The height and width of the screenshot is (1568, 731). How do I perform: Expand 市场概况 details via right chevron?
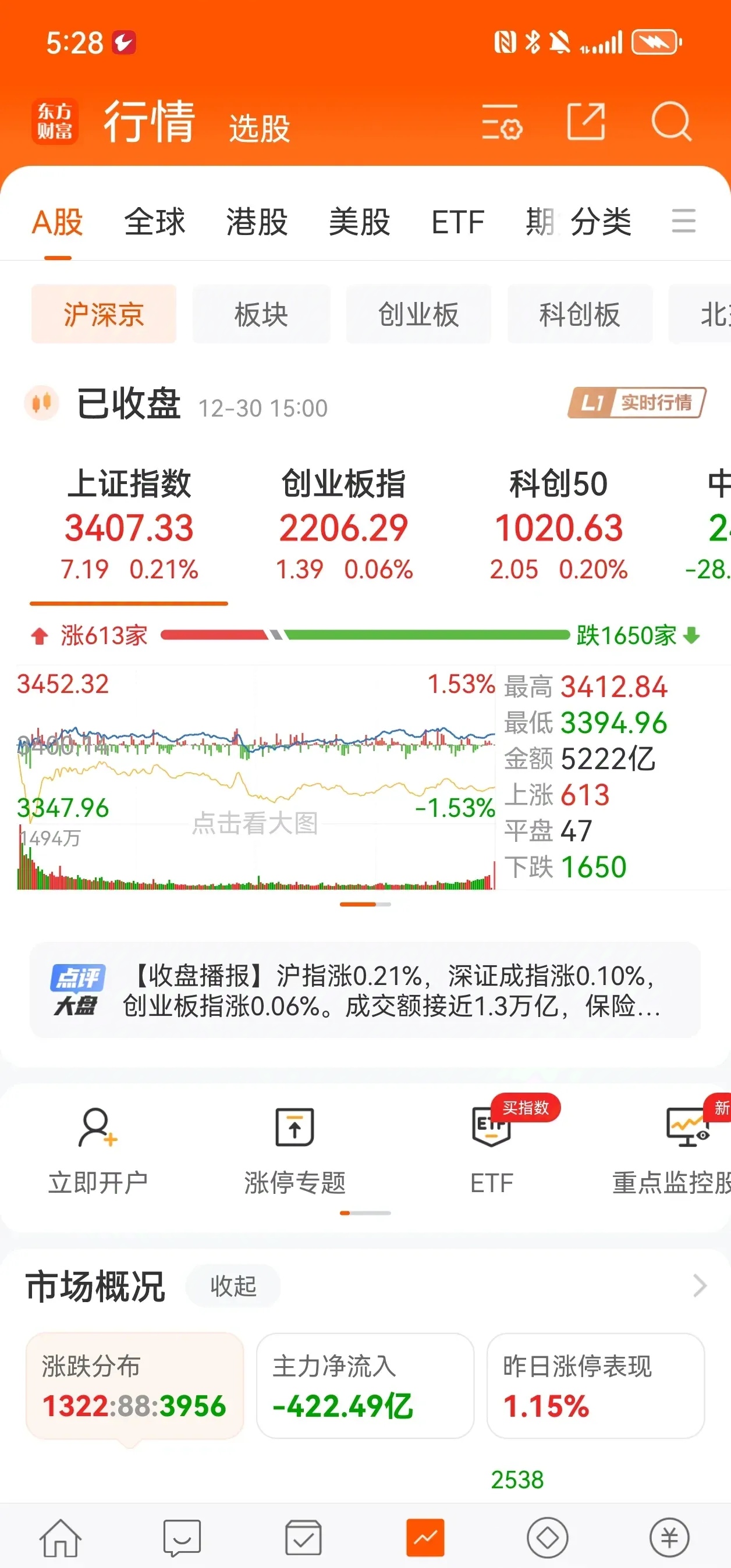coord(701,1286)
